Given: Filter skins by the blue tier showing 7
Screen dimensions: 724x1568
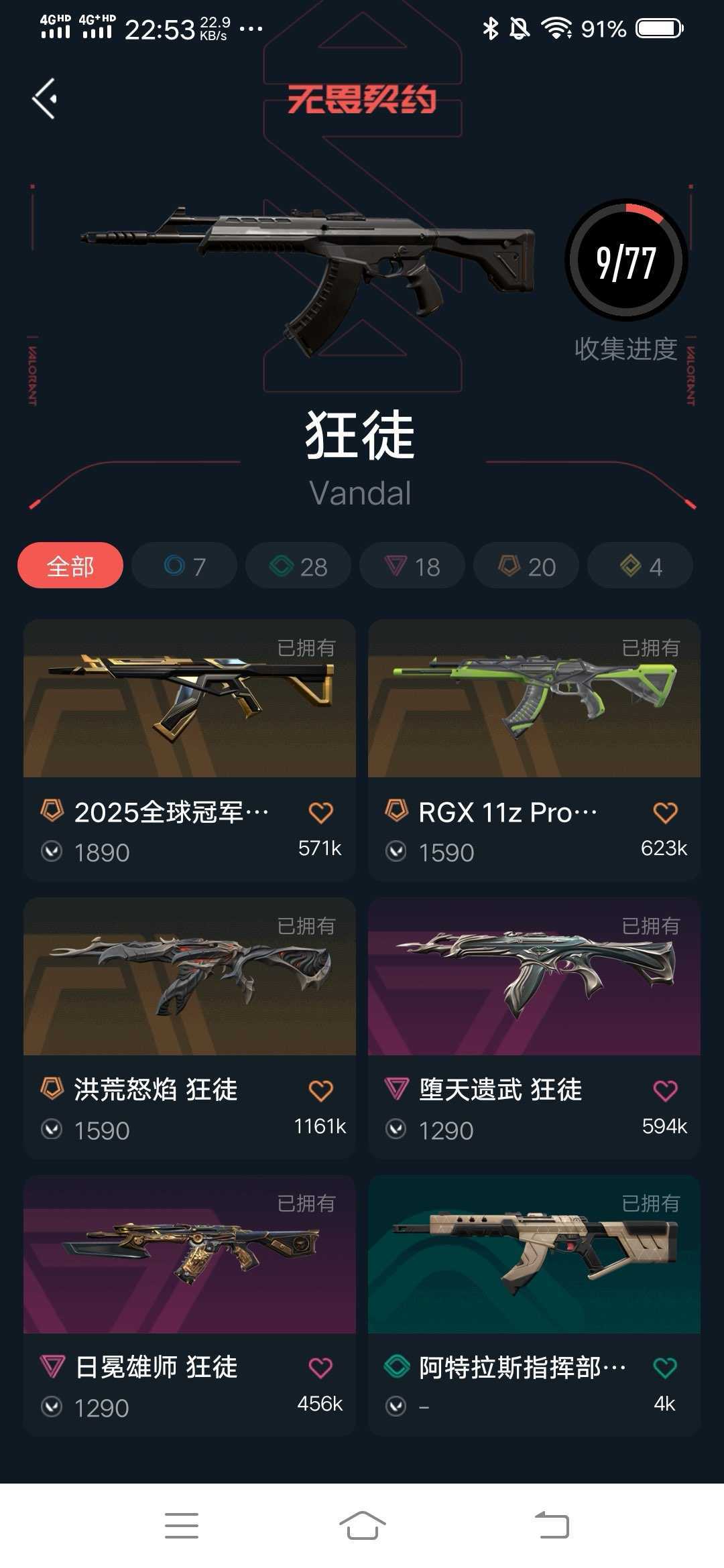Looking at the screenshot, I should coord(184,566).
